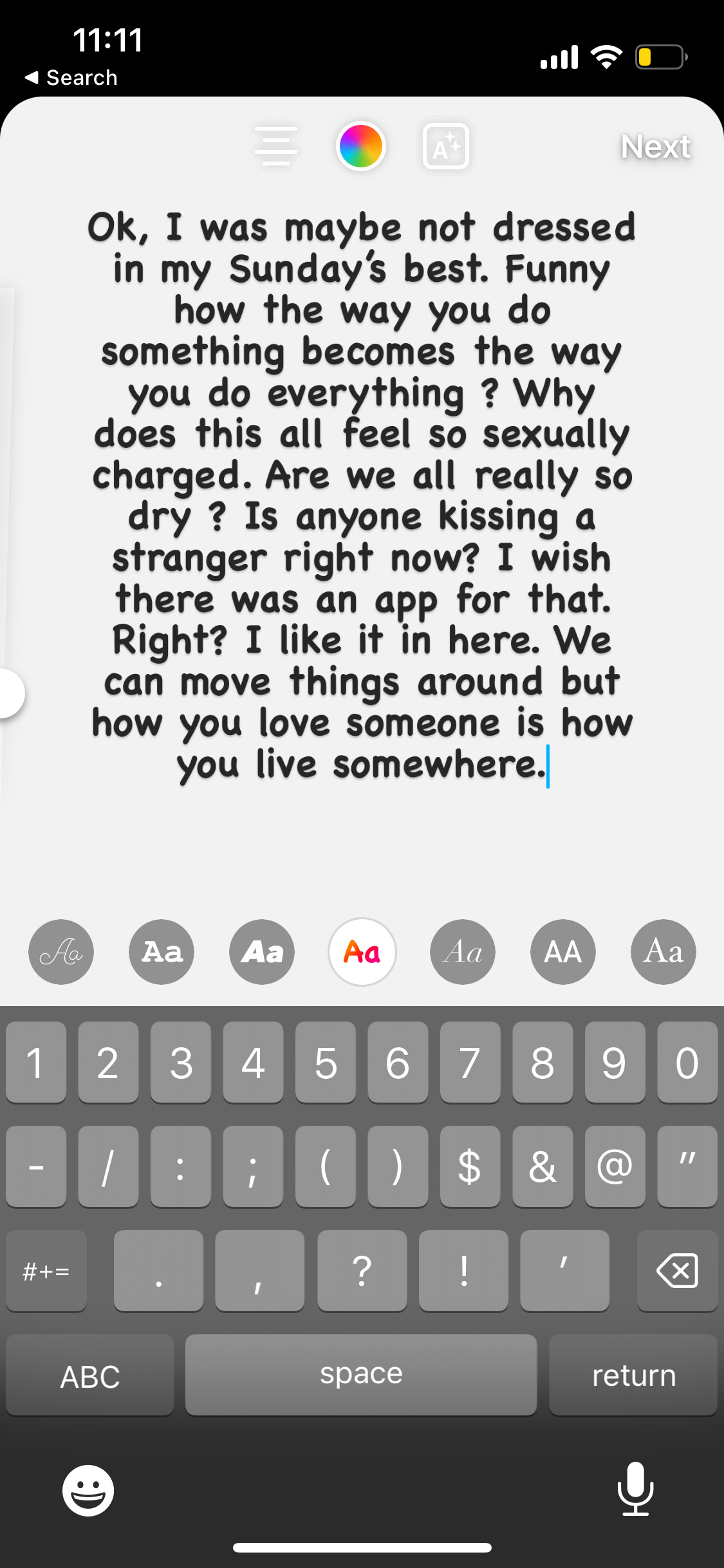Viewport: 724px width, 1568px height.
Task: Select the colorful comic font option
Action: pos(362,951)
